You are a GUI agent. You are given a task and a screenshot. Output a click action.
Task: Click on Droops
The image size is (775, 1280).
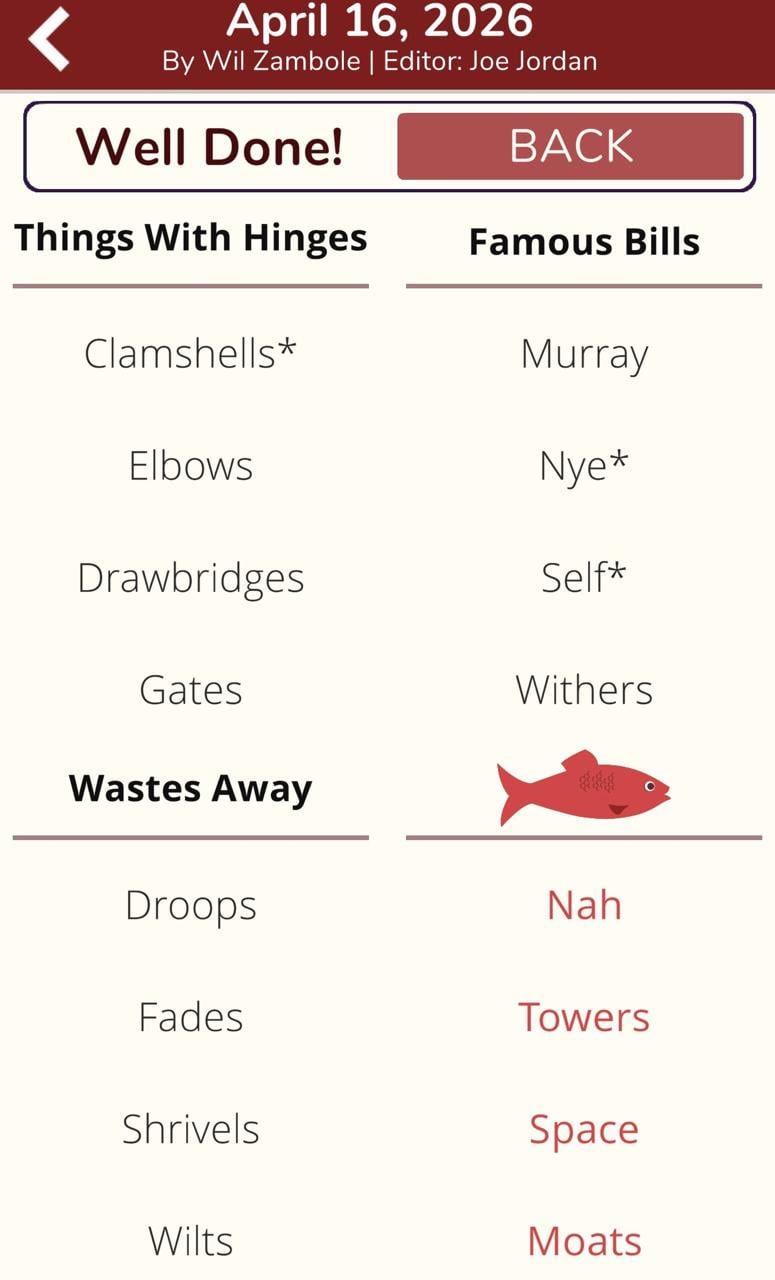tap(190, 904)
